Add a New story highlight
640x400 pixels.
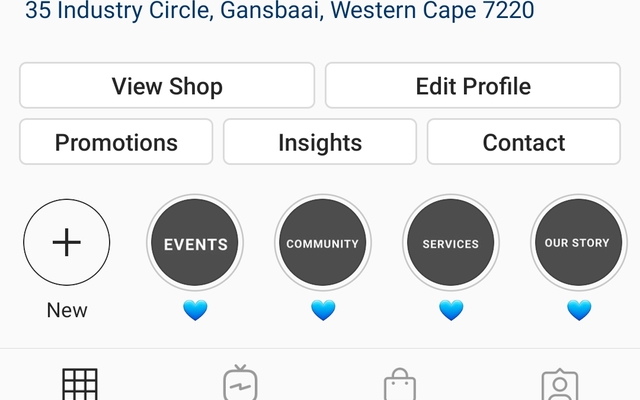click(x=67, y=243)
